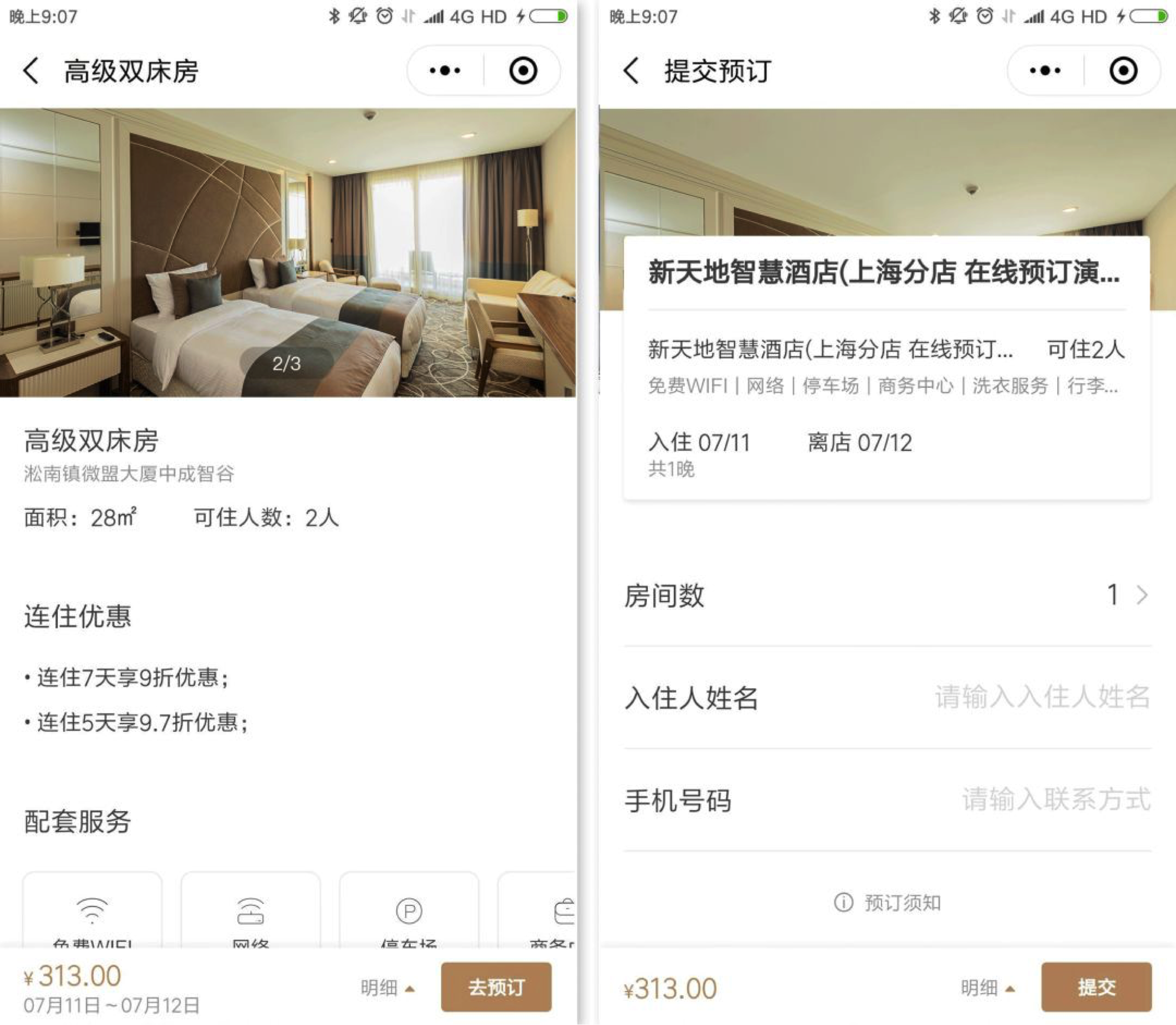Go back from the 提交预订 page
1176x1025 pixels.
[x=631, y=71]
